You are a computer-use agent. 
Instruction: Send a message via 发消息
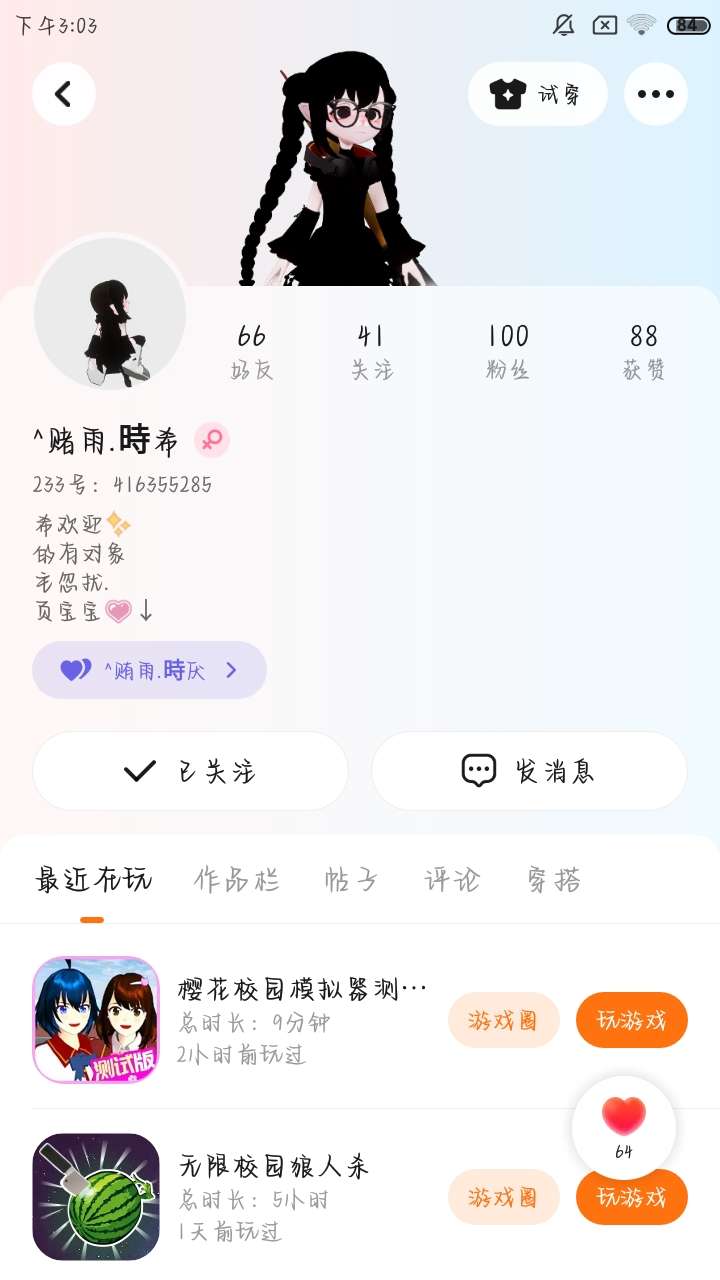point(529,771)
